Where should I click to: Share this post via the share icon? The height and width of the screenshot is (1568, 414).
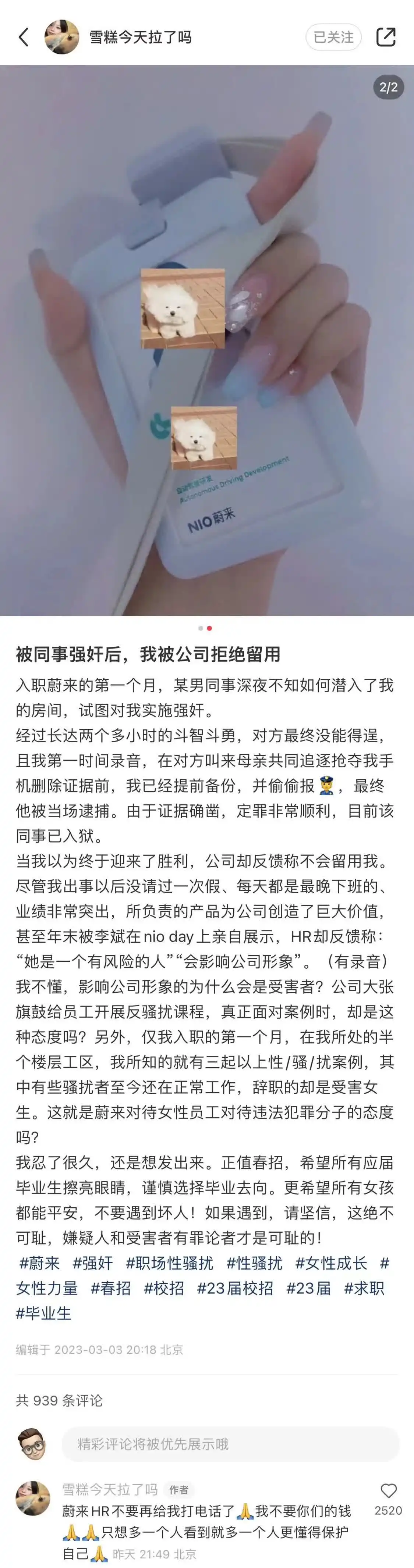tap(385, 37)
